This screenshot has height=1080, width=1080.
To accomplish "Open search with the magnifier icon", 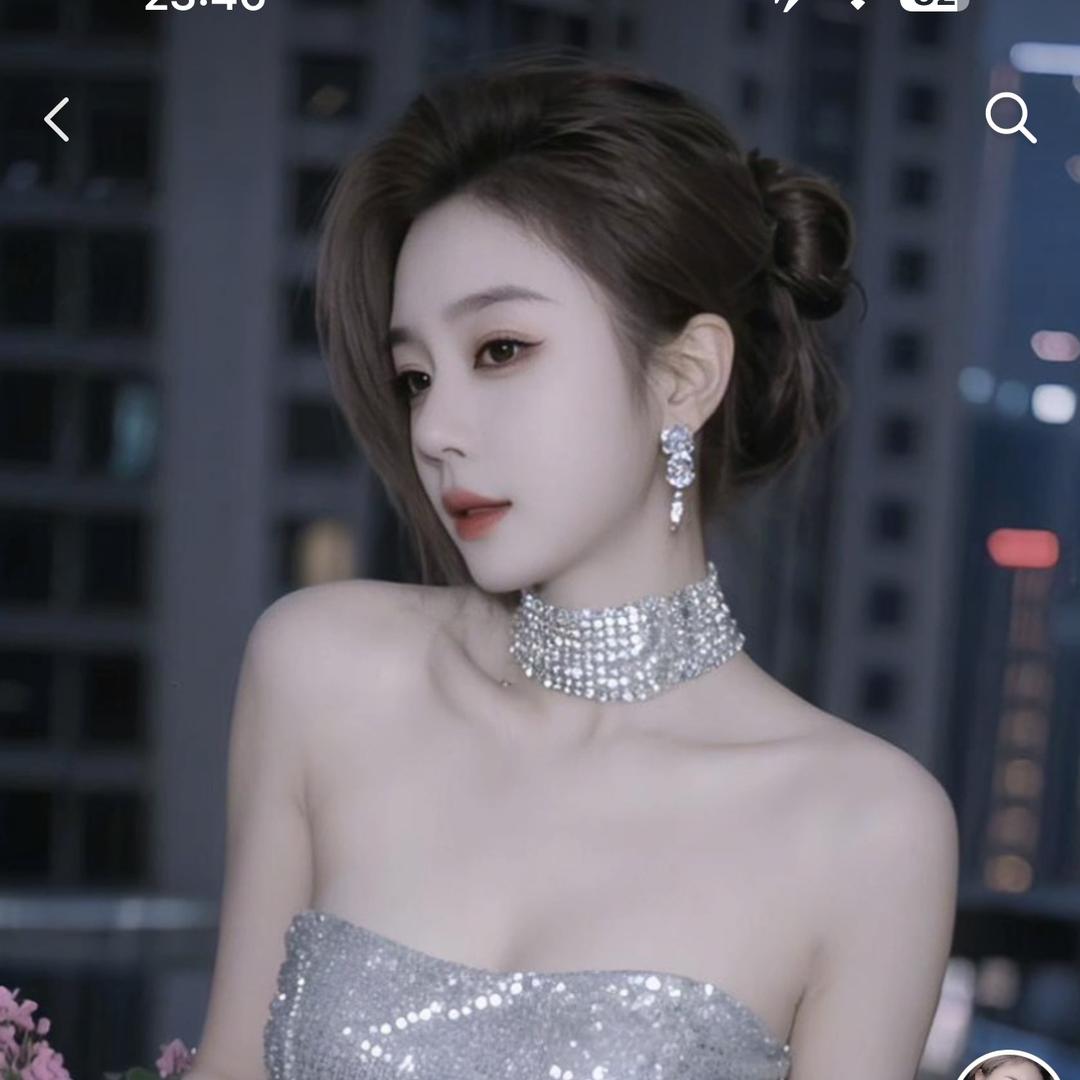I will click(x=1010, y=118).
